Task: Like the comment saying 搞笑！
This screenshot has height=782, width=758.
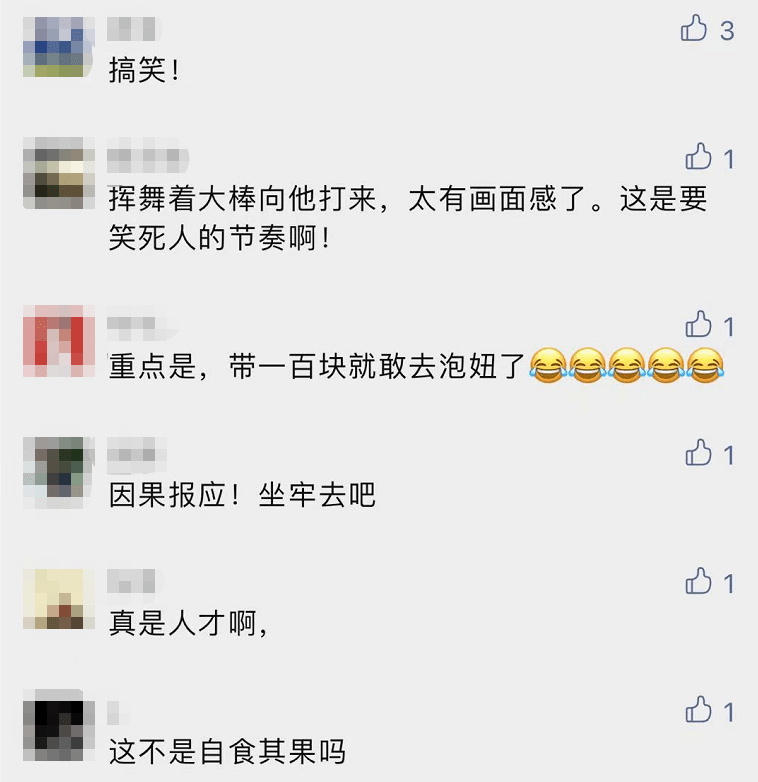Action: click(x=695, y=29)
